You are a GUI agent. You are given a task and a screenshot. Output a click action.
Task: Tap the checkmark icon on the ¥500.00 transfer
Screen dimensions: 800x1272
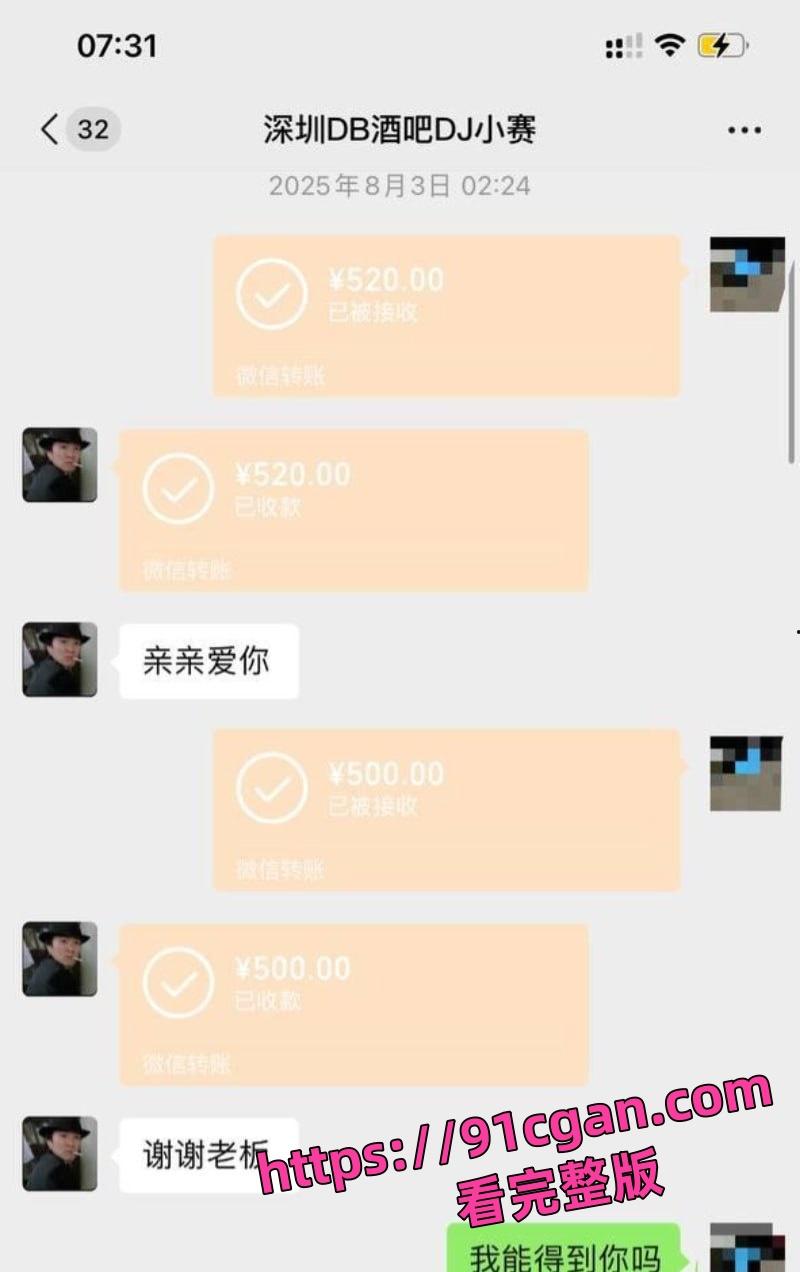[x=271, y=786]
